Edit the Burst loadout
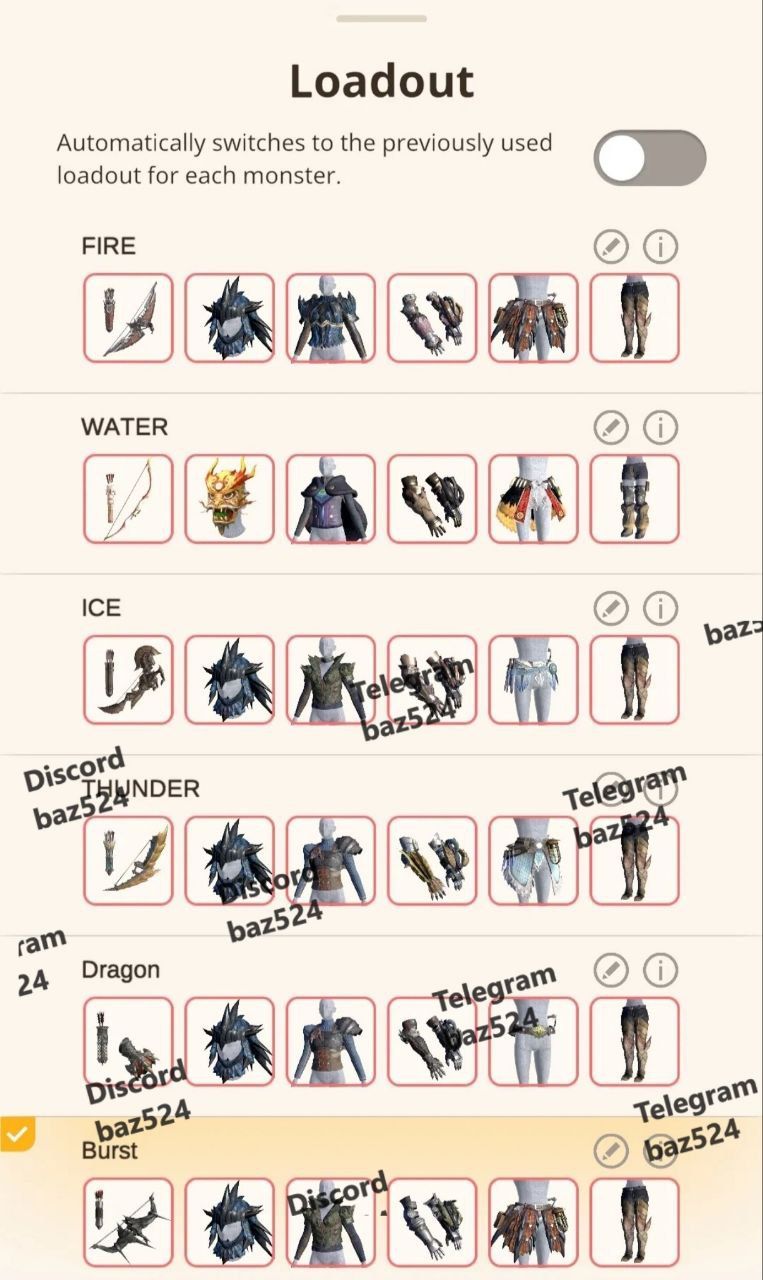The image size is (763, 1280). click(x=611, y=1150)
